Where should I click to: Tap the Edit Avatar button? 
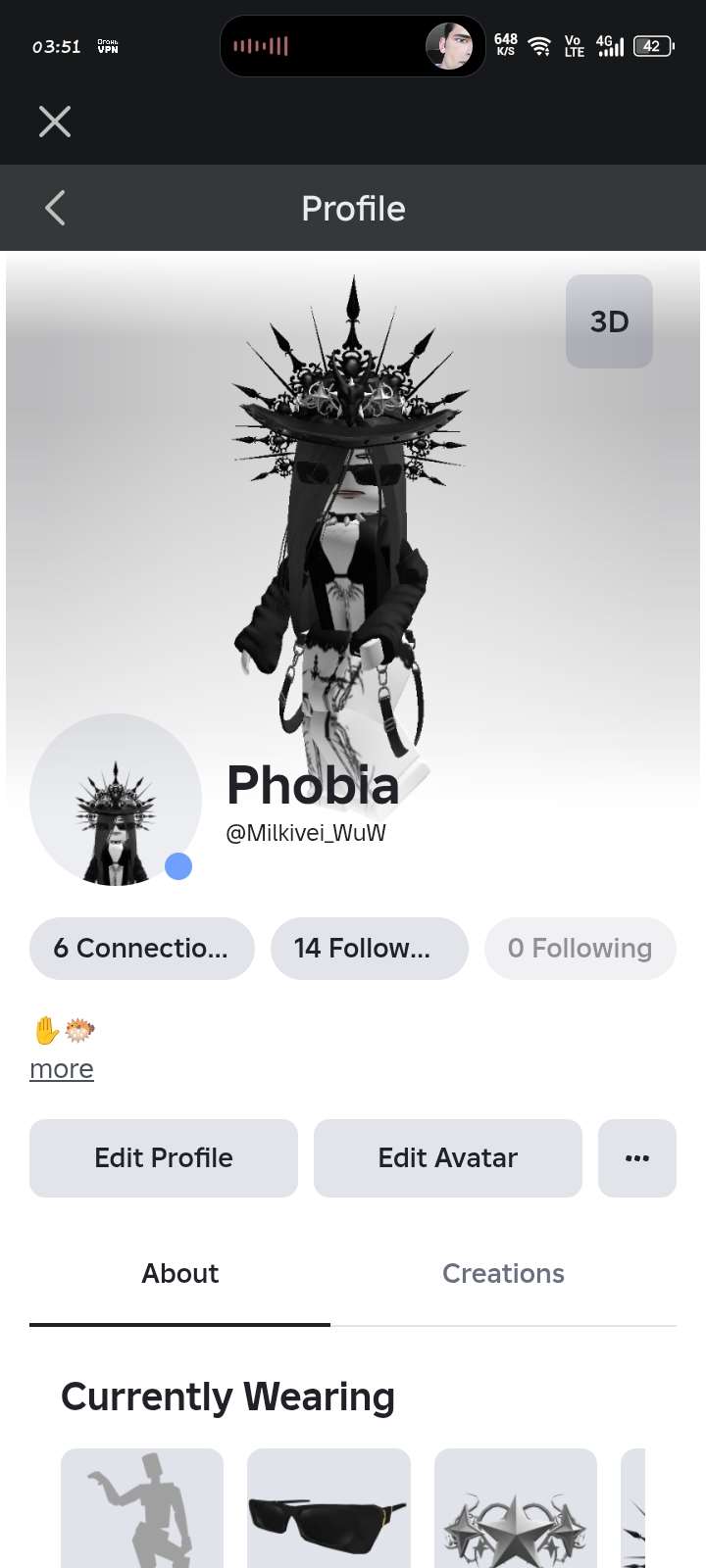(x=447, y=1157)
